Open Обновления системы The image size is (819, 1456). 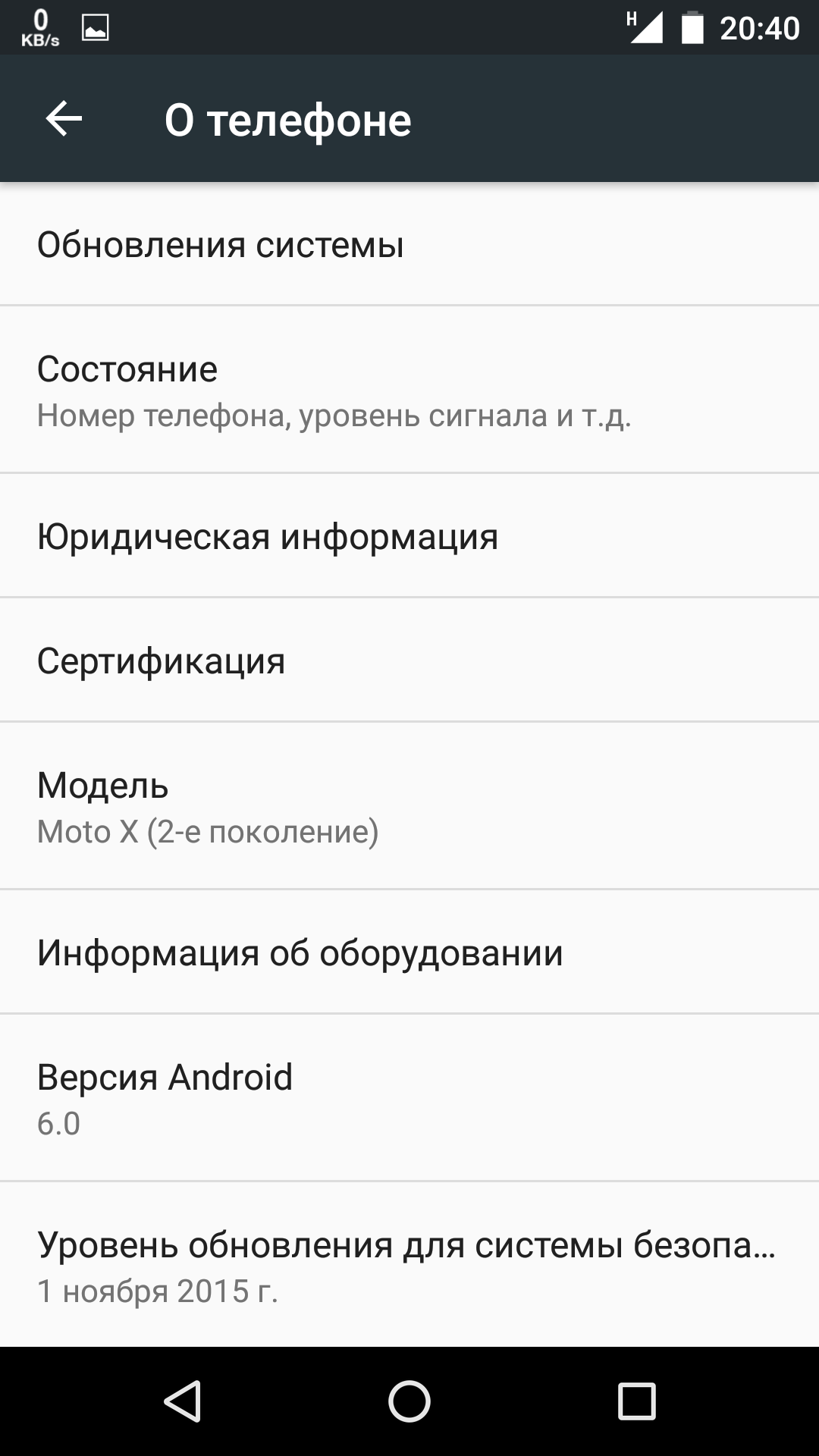[x=409, y=244]
